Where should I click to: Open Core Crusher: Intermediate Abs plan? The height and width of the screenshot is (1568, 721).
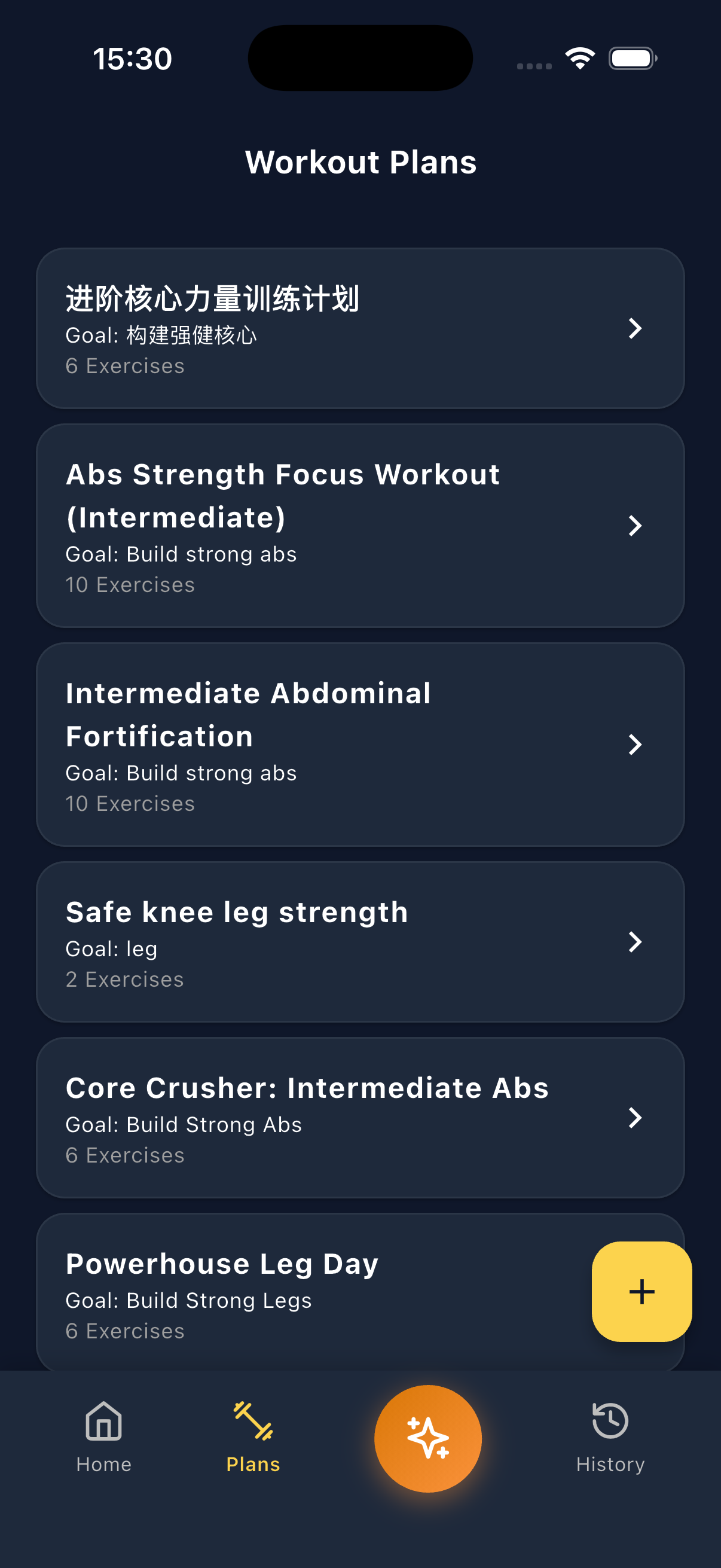[x=360, y=1117]
